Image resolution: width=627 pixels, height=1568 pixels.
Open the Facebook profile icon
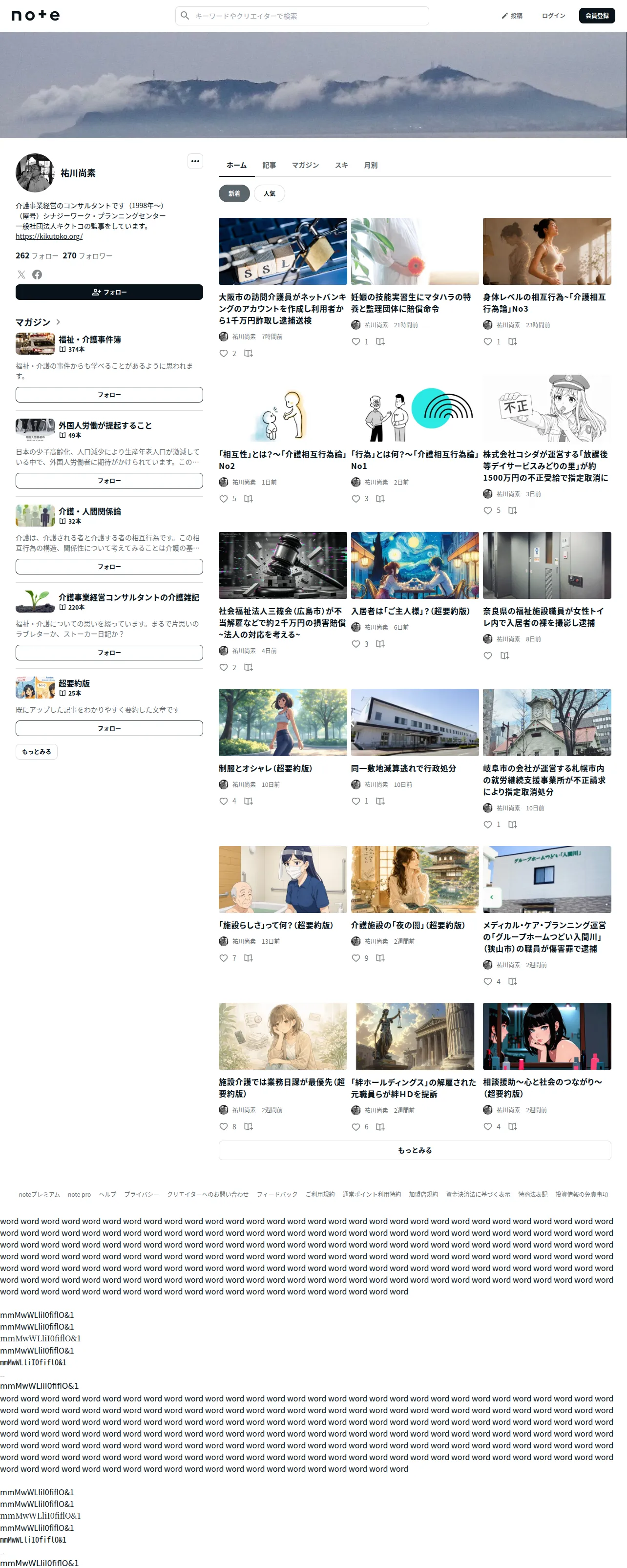[37, 275]
